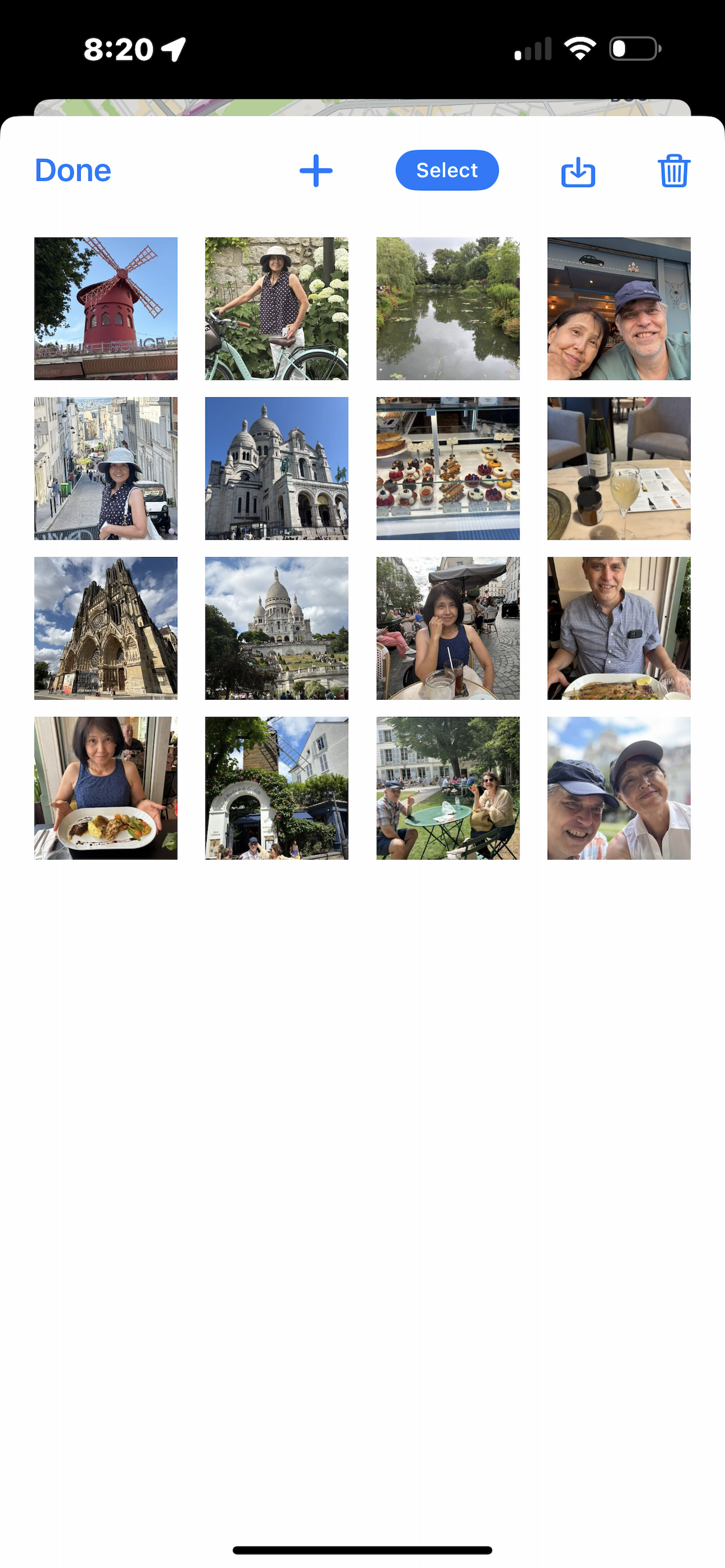Delete items using the trash icon
This screenshot has width=725, height=1568.
pos(673,171)
